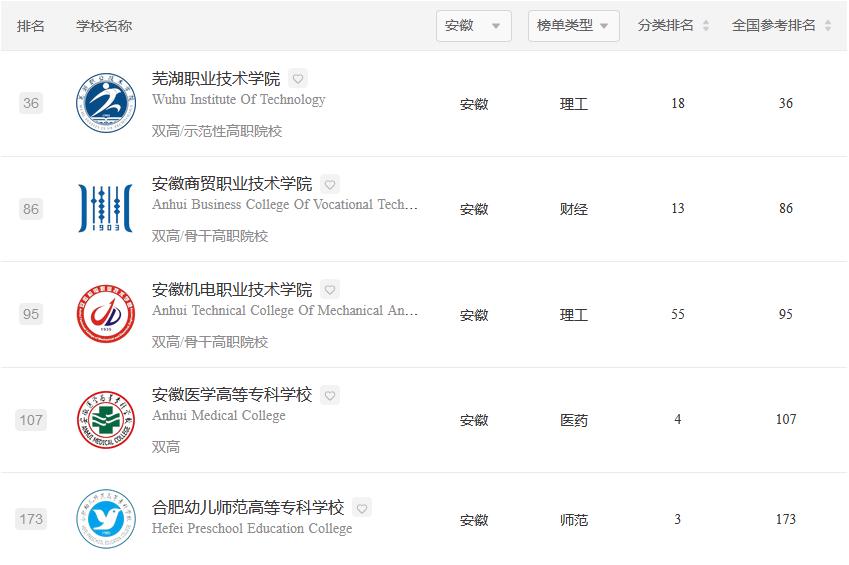Favorite 芜湖职业技术学院 with the heart icon
Viewport: 849px width, 565px height.
coord(298,79)
